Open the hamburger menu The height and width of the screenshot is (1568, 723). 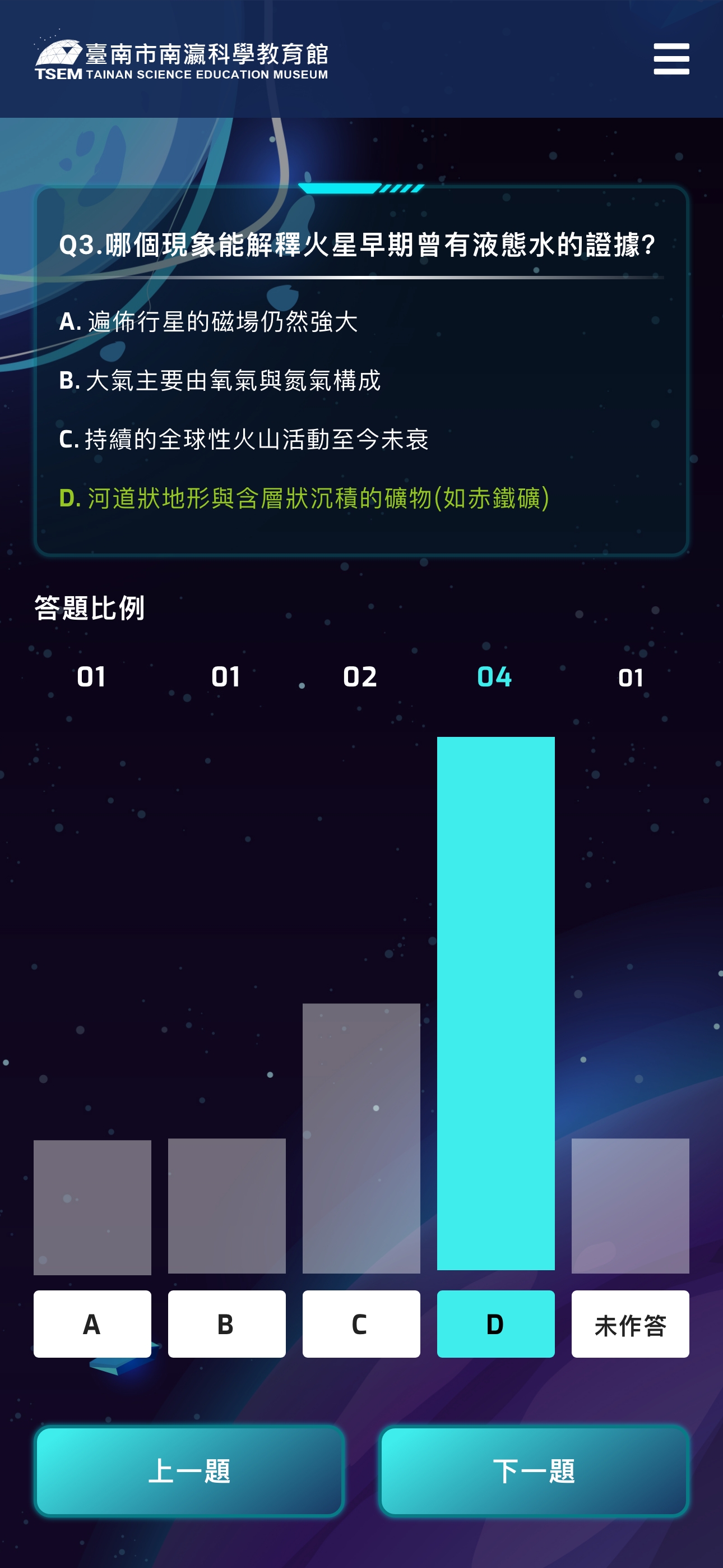pos(671,58)
